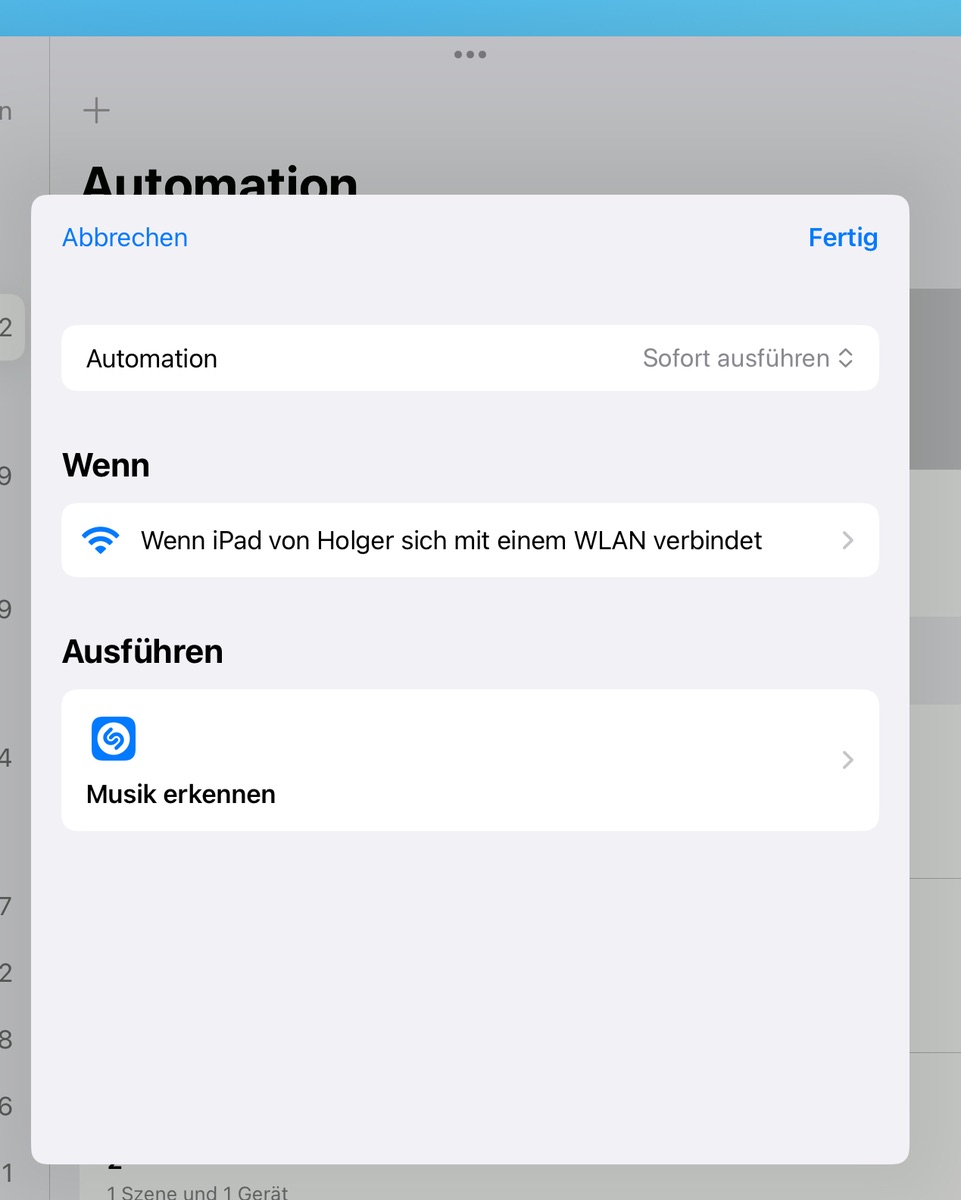Open the WLAN verbindet trigger row
The height and width of the screenshot is (1200, 961).
470,540
